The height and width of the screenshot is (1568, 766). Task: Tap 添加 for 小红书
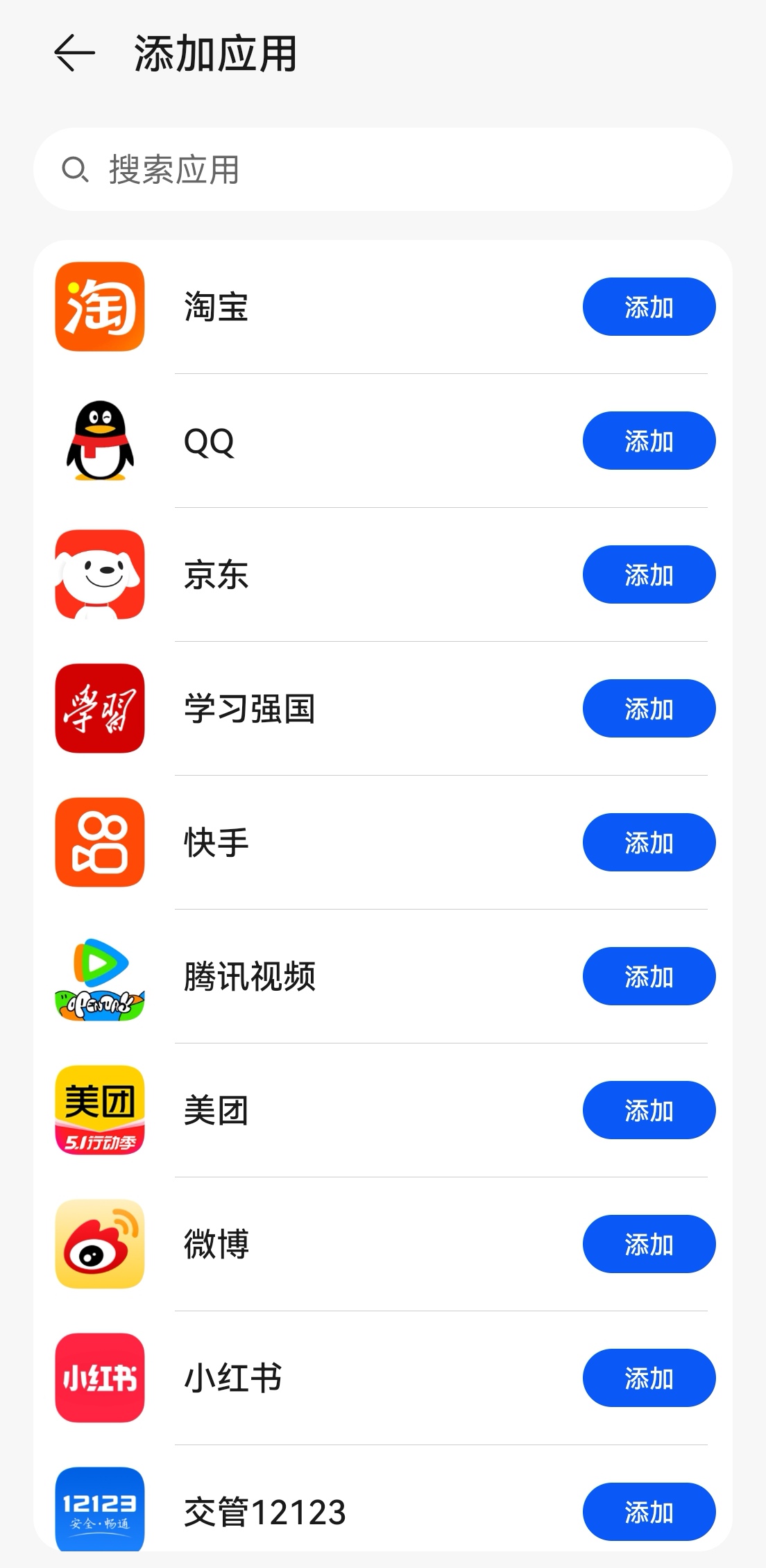(649, 1379)
